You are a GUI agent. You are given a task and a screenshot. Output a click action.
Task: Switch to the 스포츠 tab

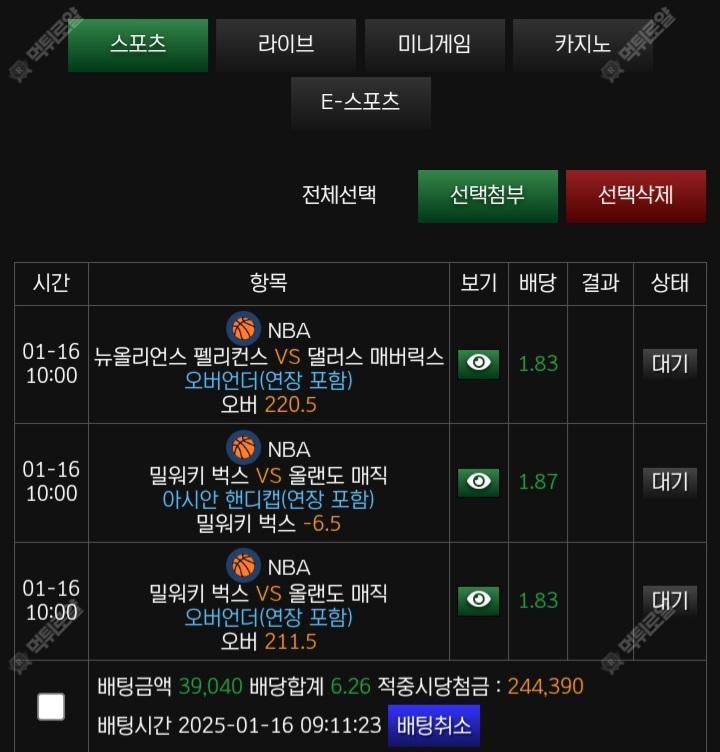point(138,45)
